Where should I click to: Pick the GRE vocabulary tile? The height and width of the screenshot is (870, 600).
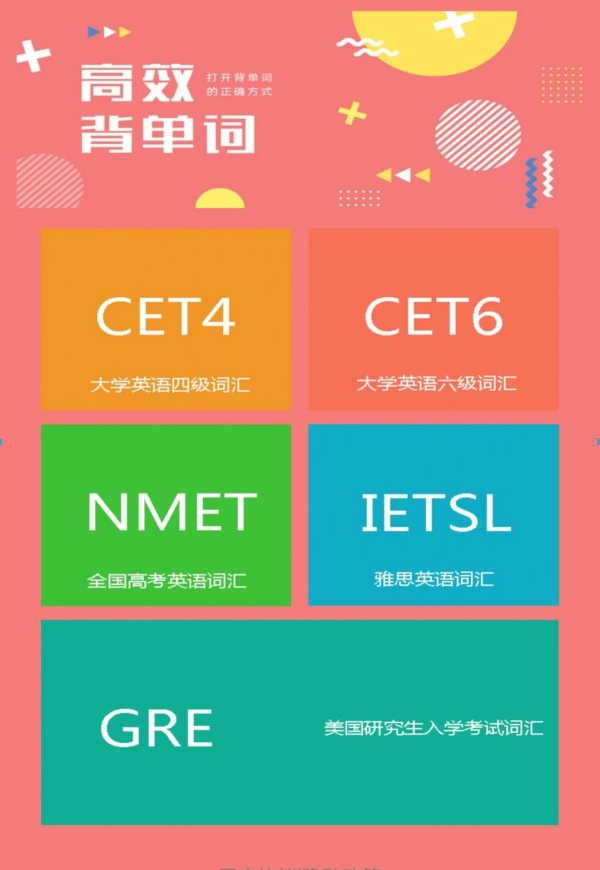tap(300, 722)
